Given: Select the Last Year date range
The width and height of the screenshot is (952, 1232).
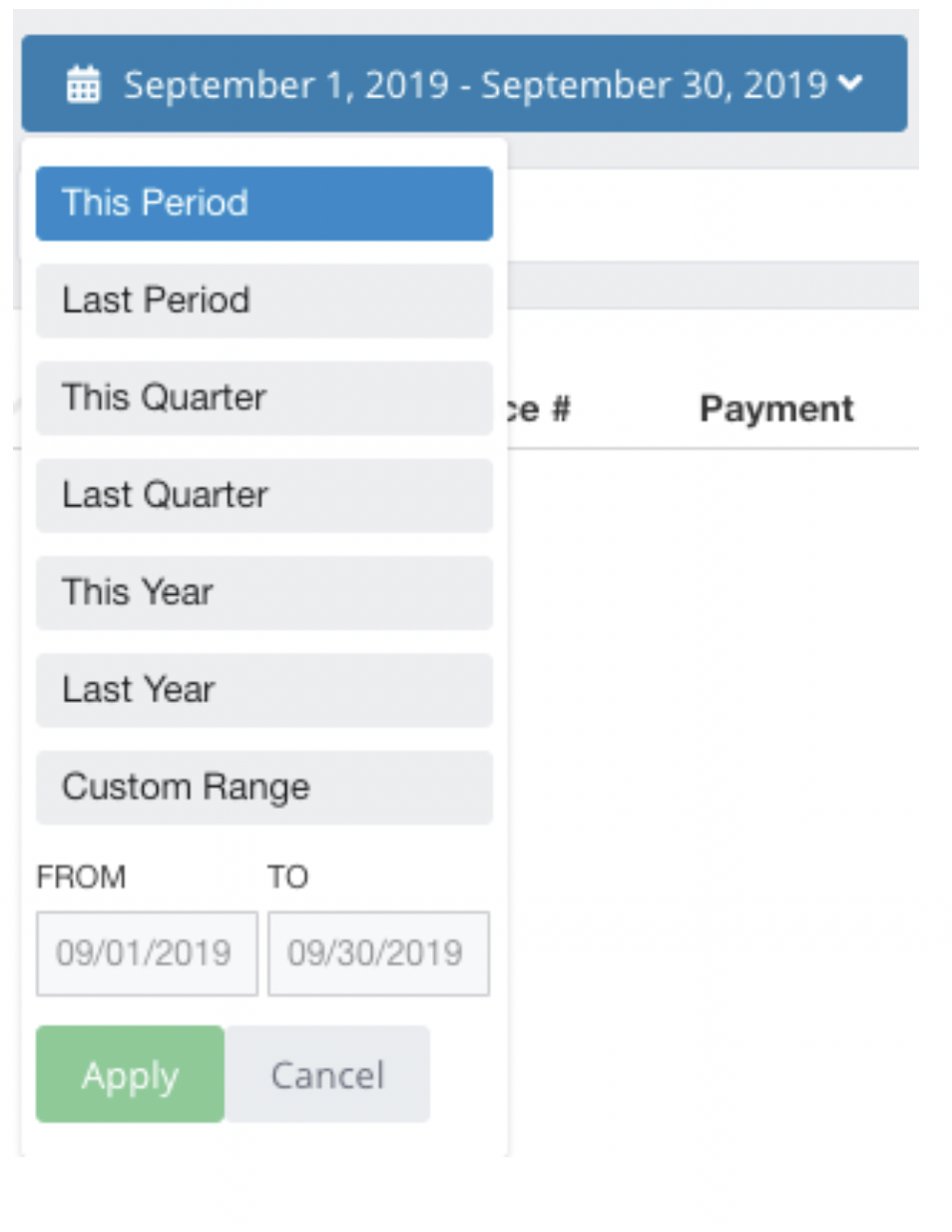Looking at the screenshot, I should click(x=262, y=689).
